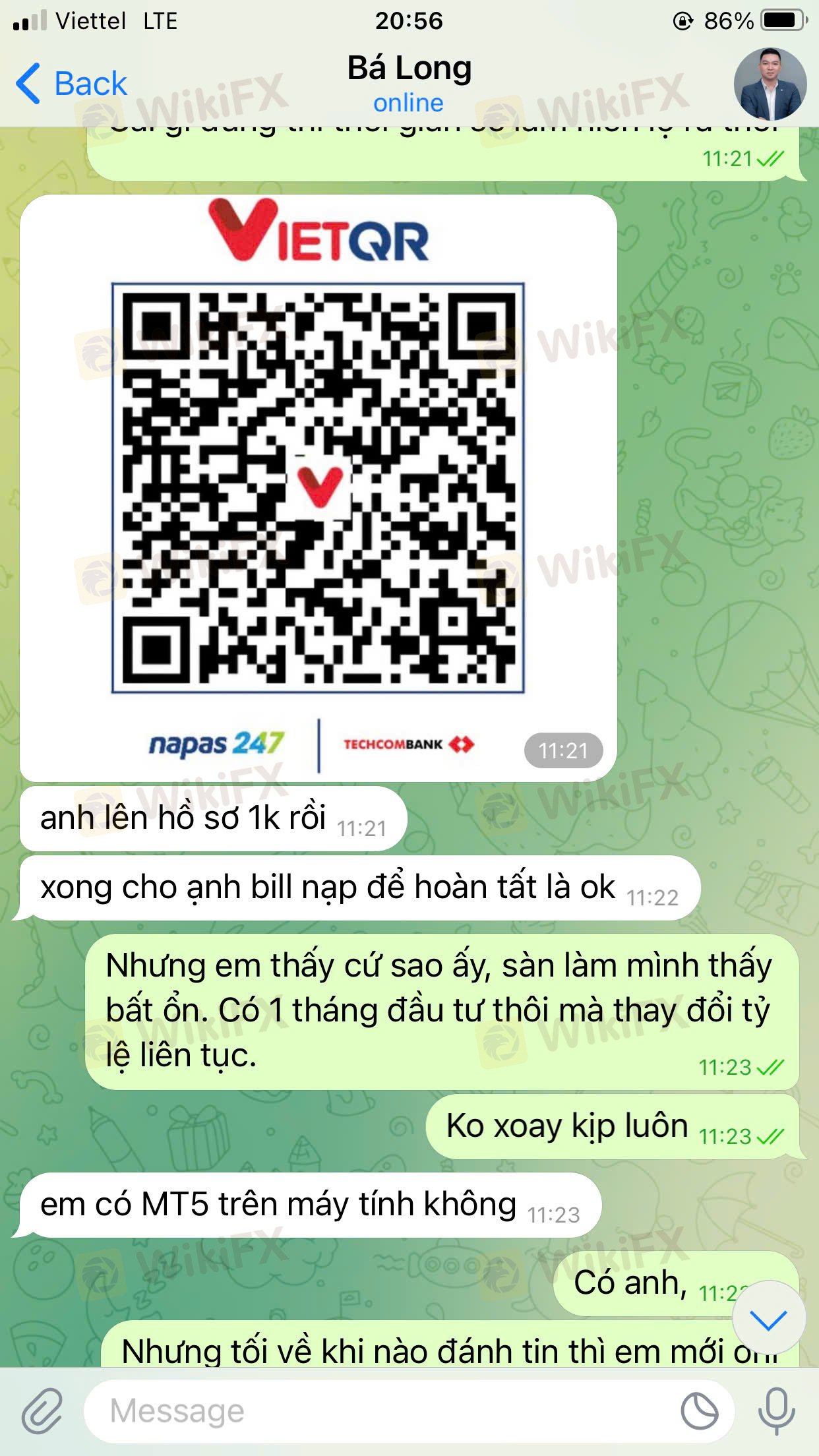Go back to the chat list

[71, 84]
